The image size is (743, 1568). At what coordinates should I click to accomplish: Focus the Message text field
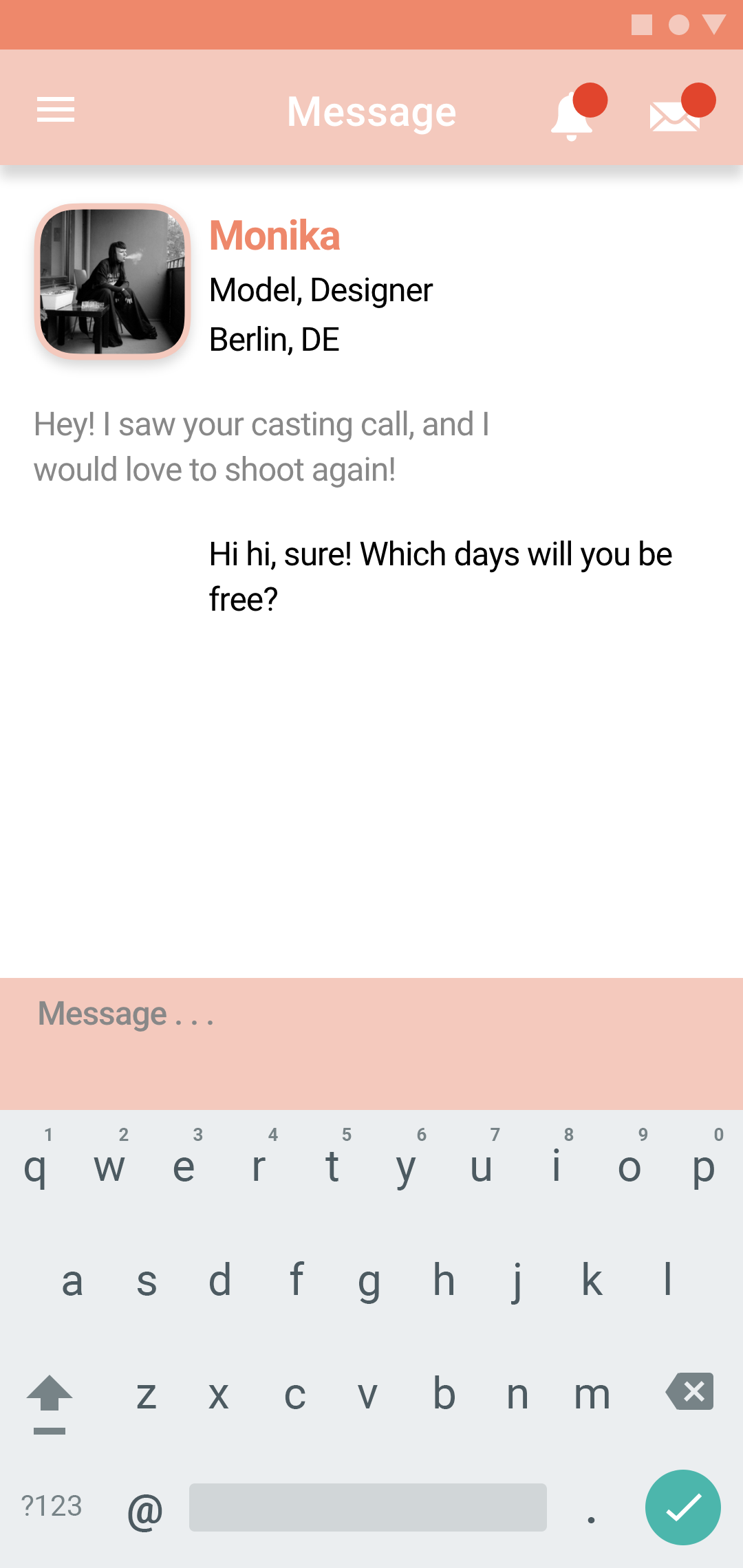(371, 1043)
